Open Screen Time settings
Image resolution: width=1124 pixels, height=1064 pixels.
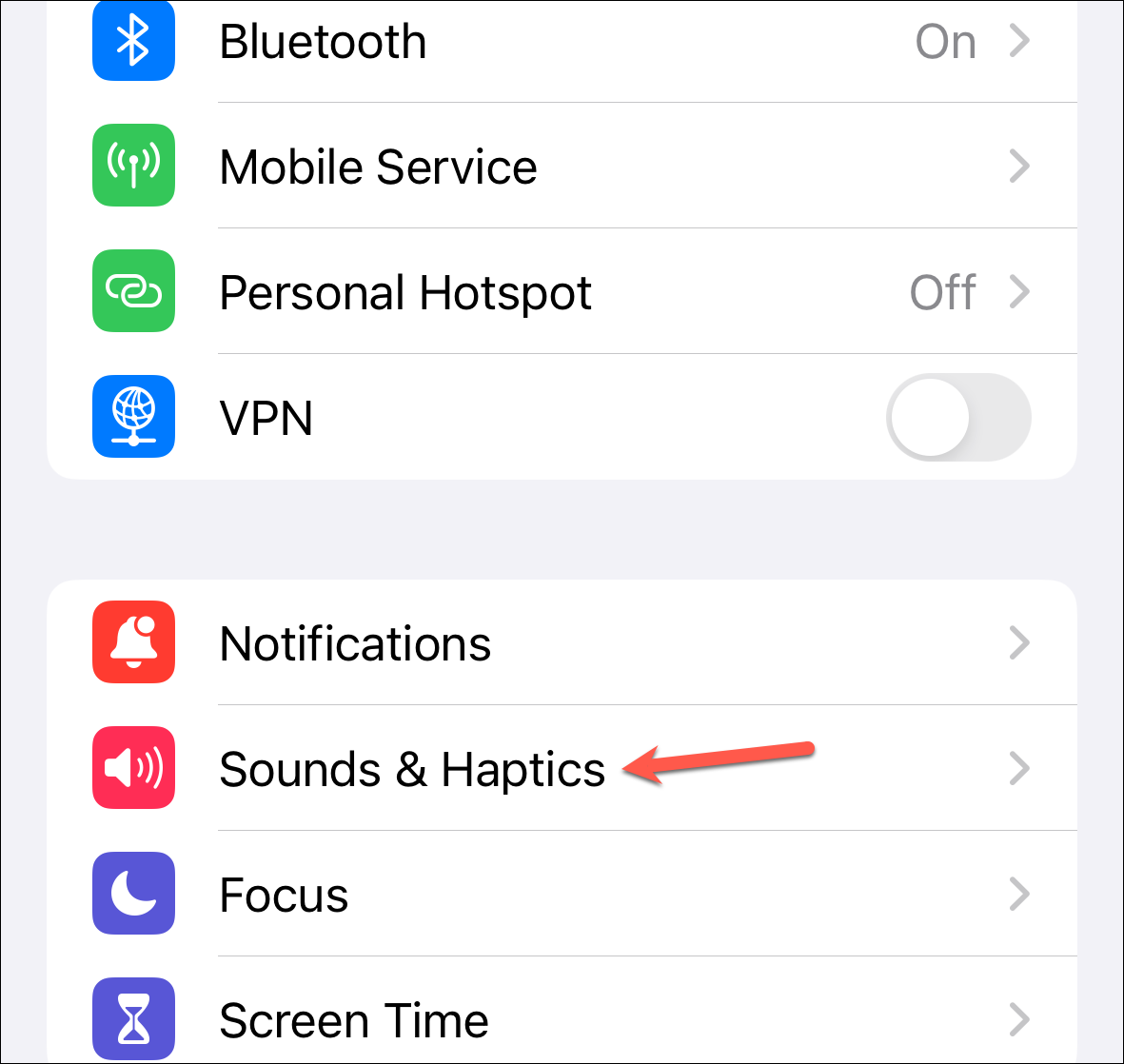(x=562, y=1018)
